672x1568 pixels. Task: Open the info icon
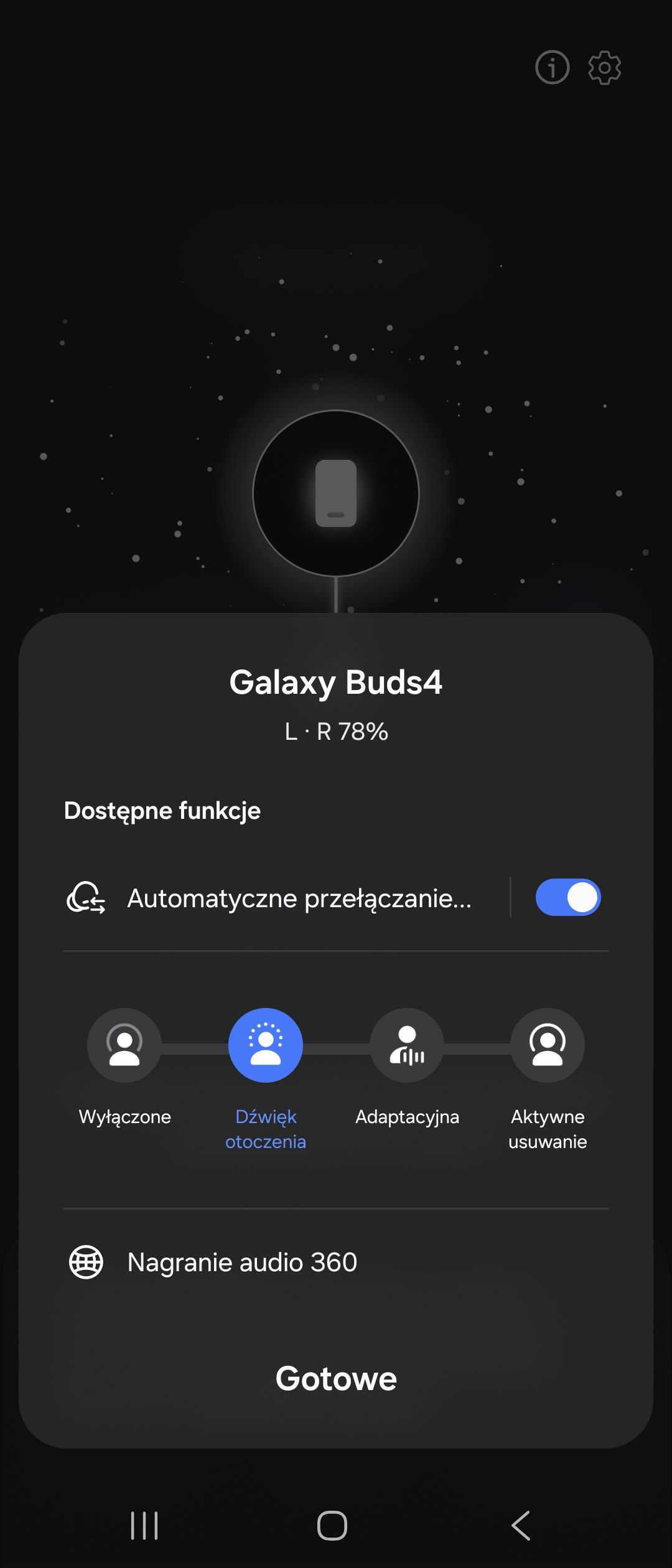tap(552, 67)
